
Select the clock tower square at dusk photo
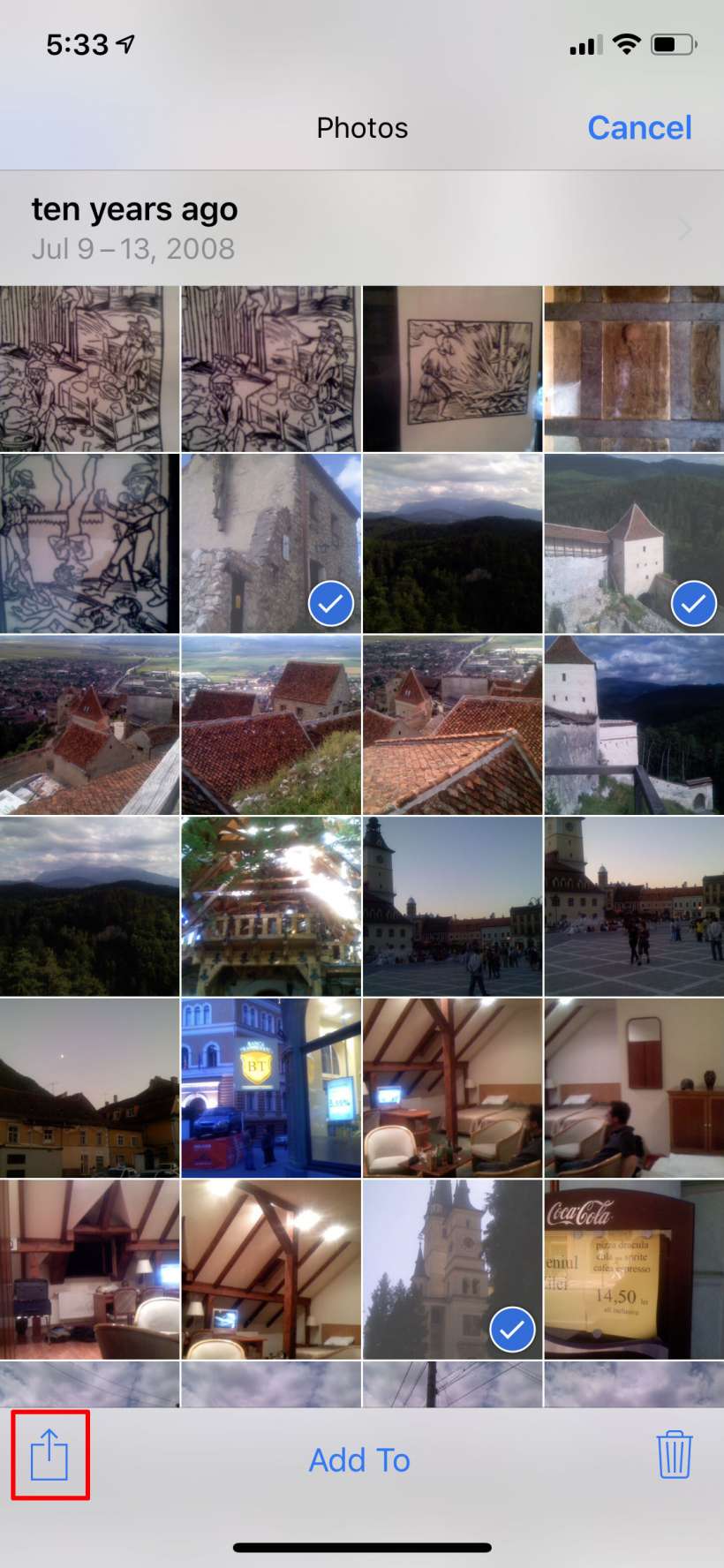tap(452, 906)
